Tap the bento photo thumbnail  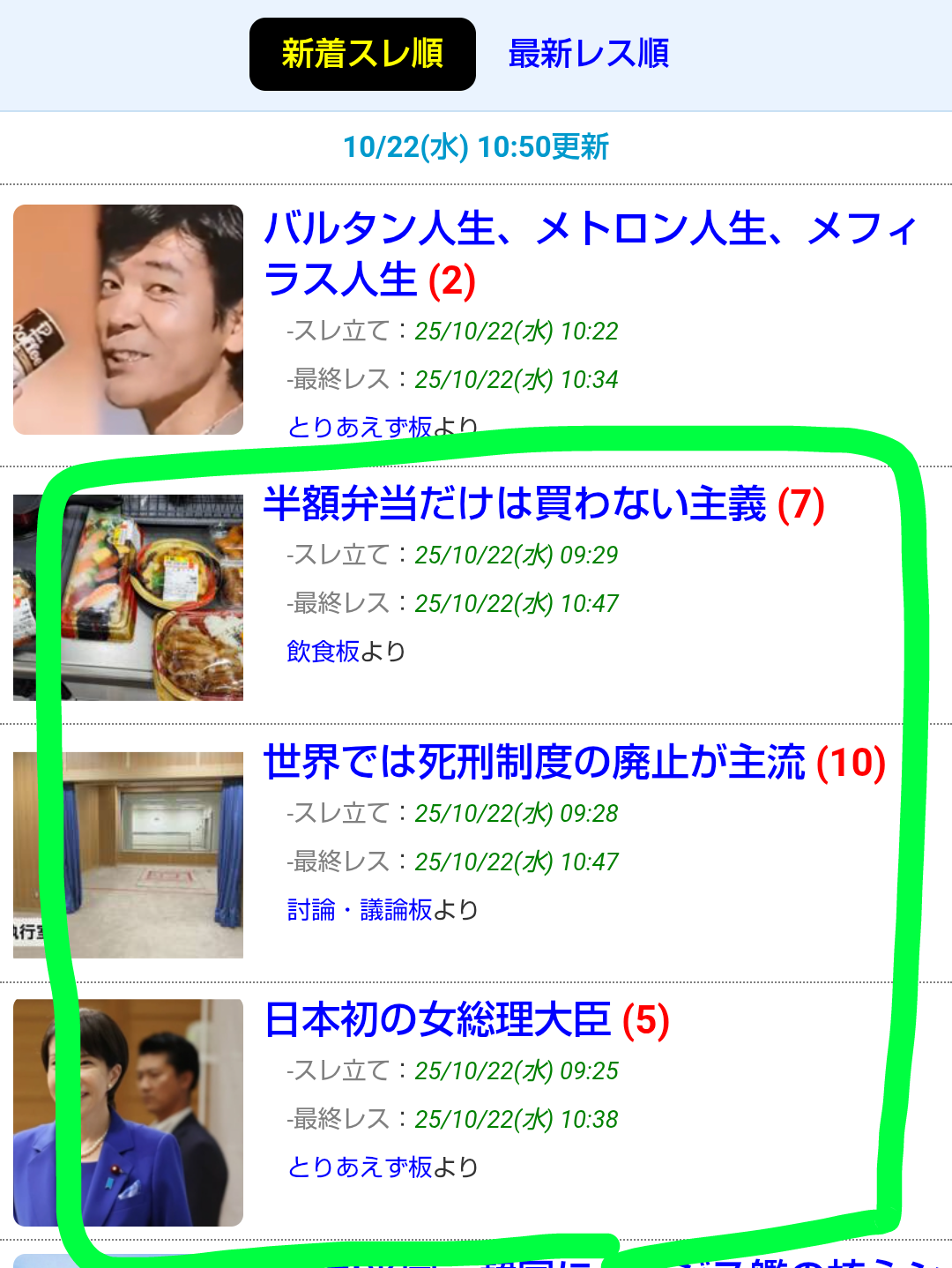pos(128,597)
